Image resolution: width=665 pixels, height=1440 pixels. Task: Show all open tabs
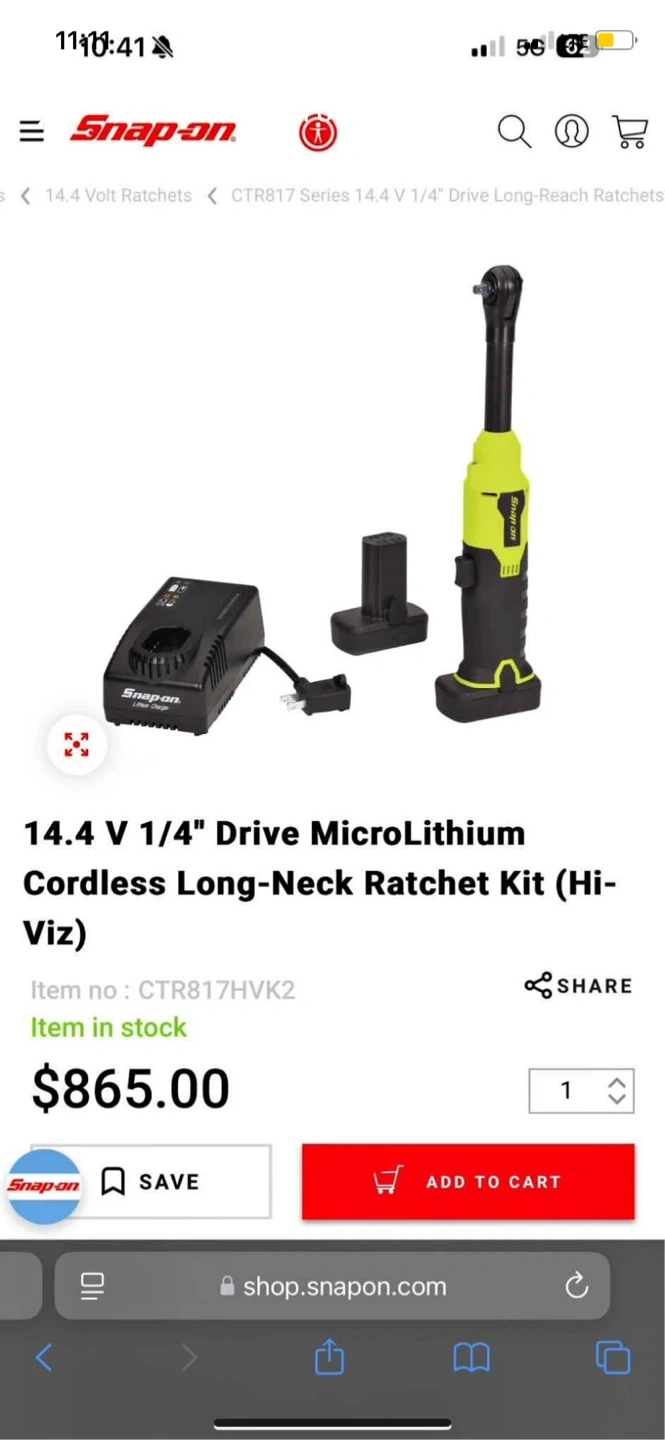pos(612,1357)
